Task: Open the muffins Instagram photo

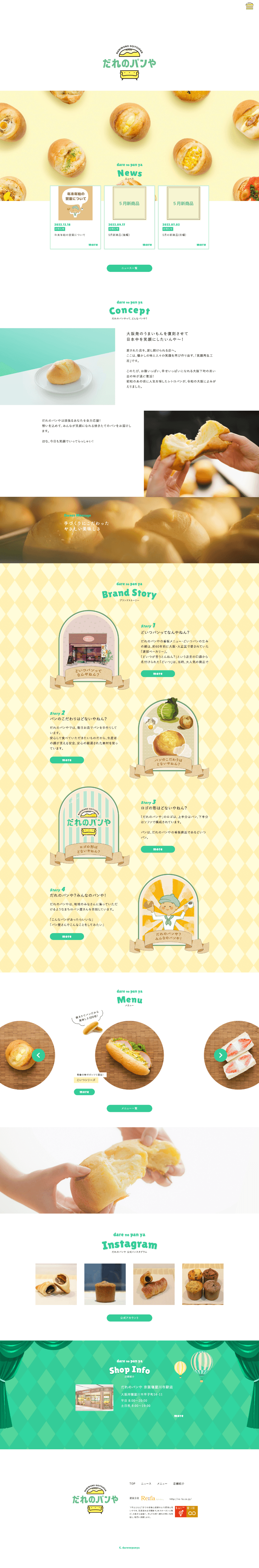Action: pos(203,1284)
